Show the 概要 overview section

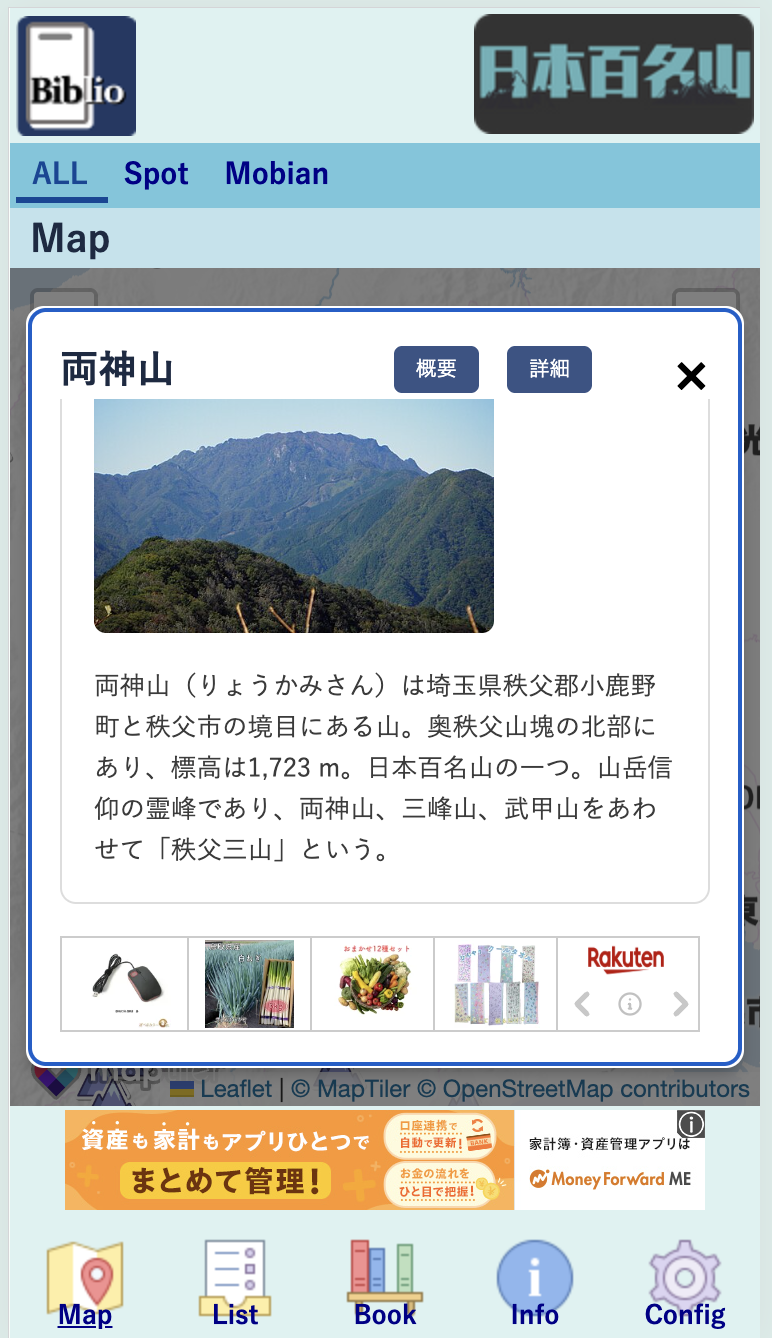(x=436, y=369)
